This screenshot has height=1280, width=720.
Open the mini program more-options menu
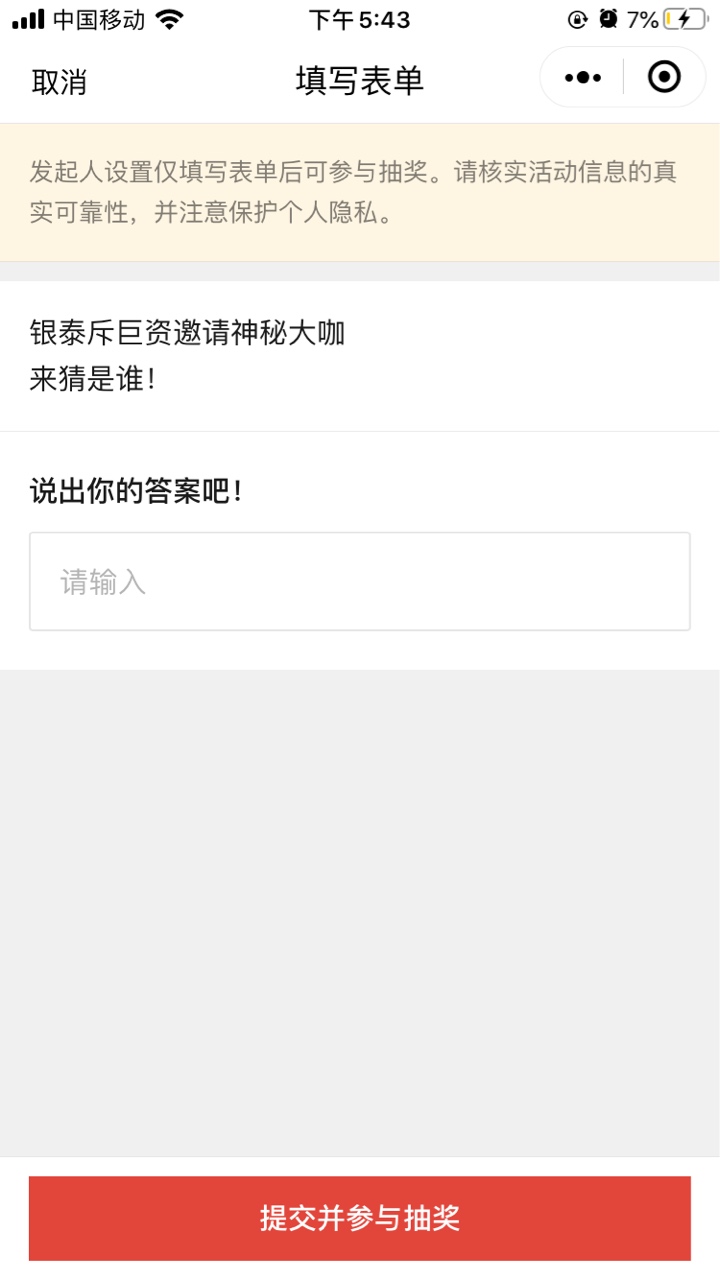click(583, 78)
